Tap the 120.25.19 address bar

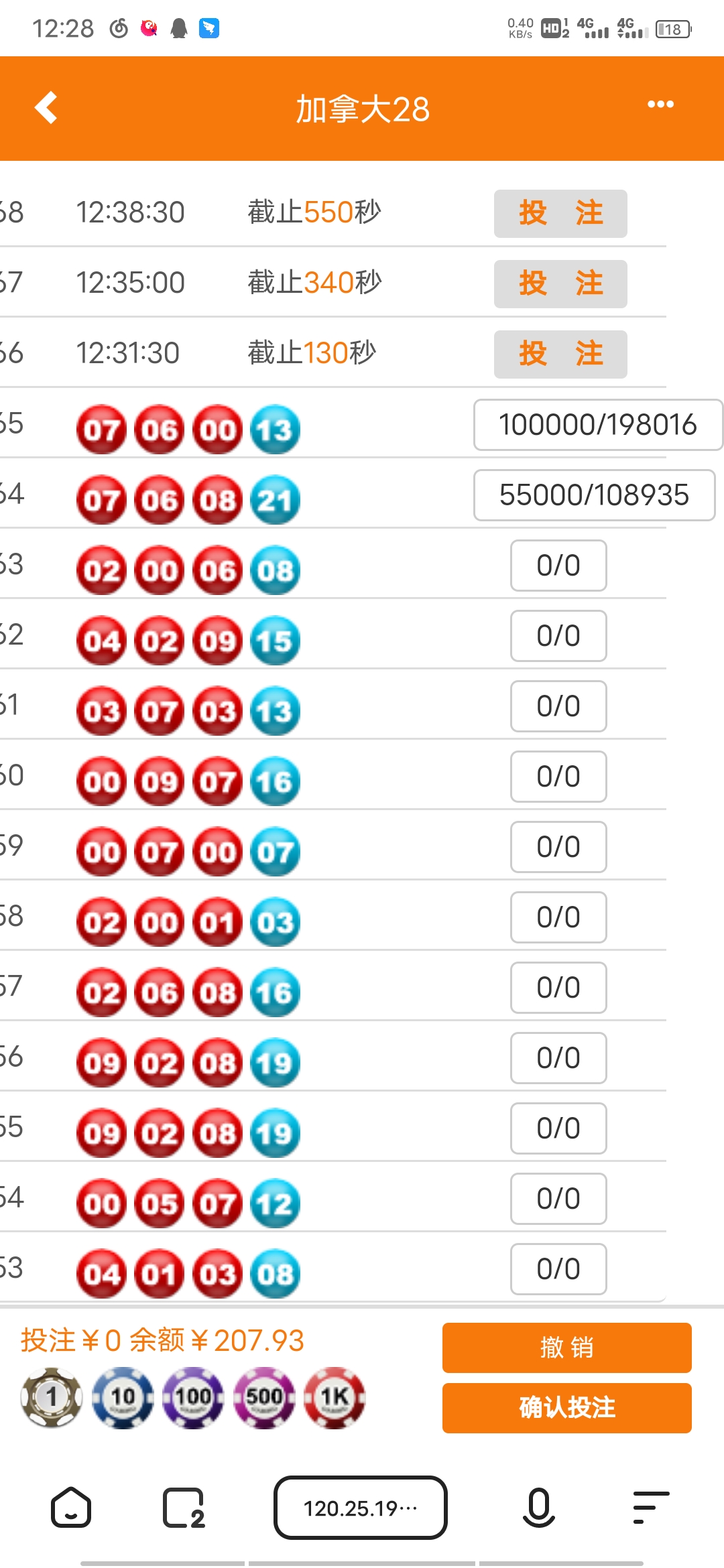coord(361,1508)
